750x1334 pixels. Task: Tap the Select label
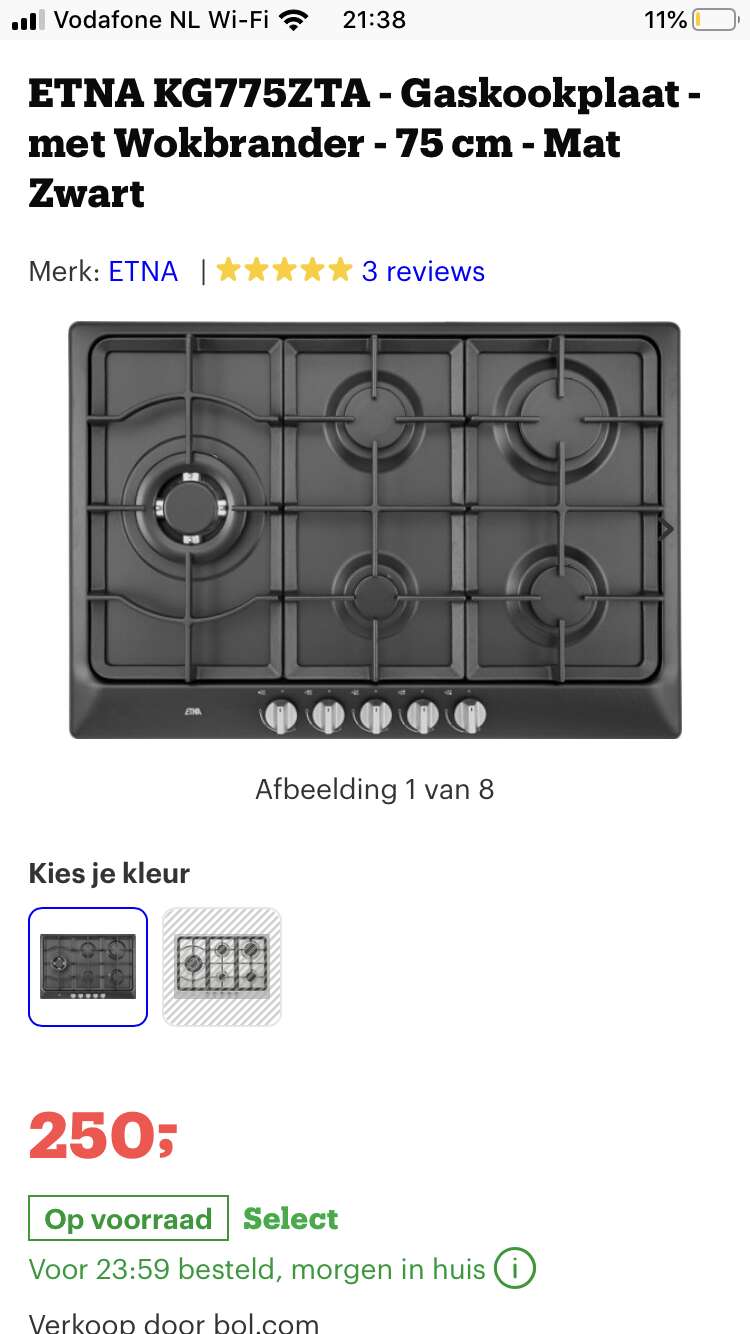(291, 1219)
